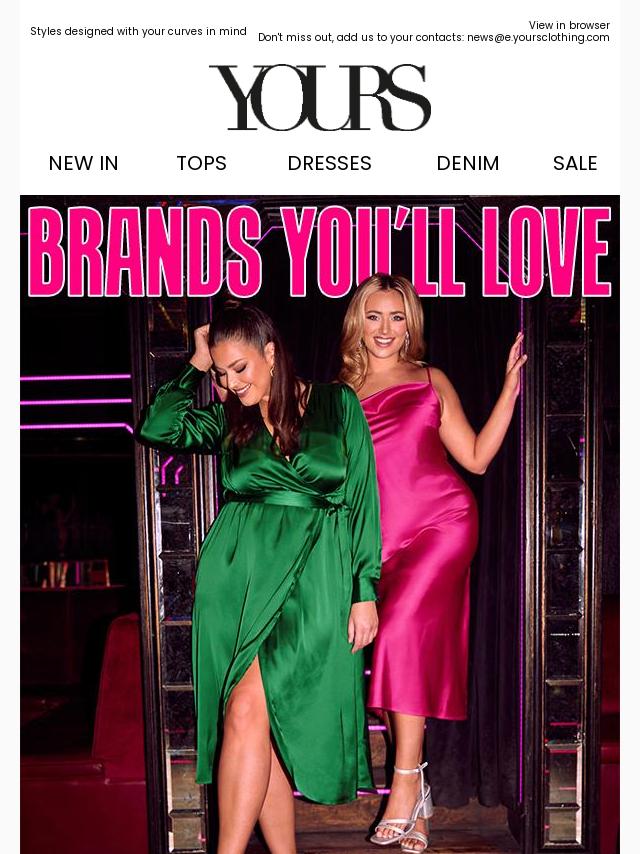Browse the DRESSES category
The image size is (640, 854).
coord(329,163)
